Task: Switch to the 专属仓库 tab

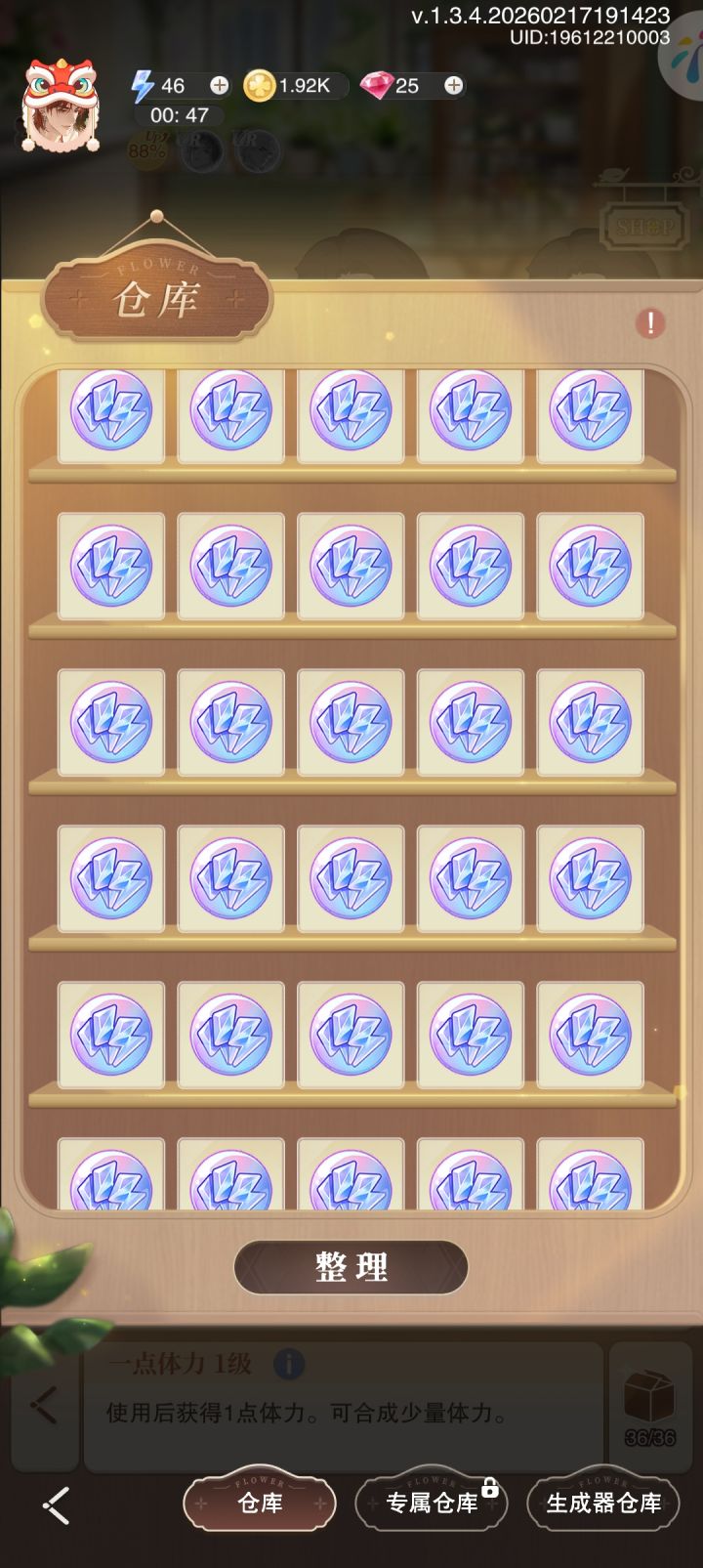Action: point(431,1503)
